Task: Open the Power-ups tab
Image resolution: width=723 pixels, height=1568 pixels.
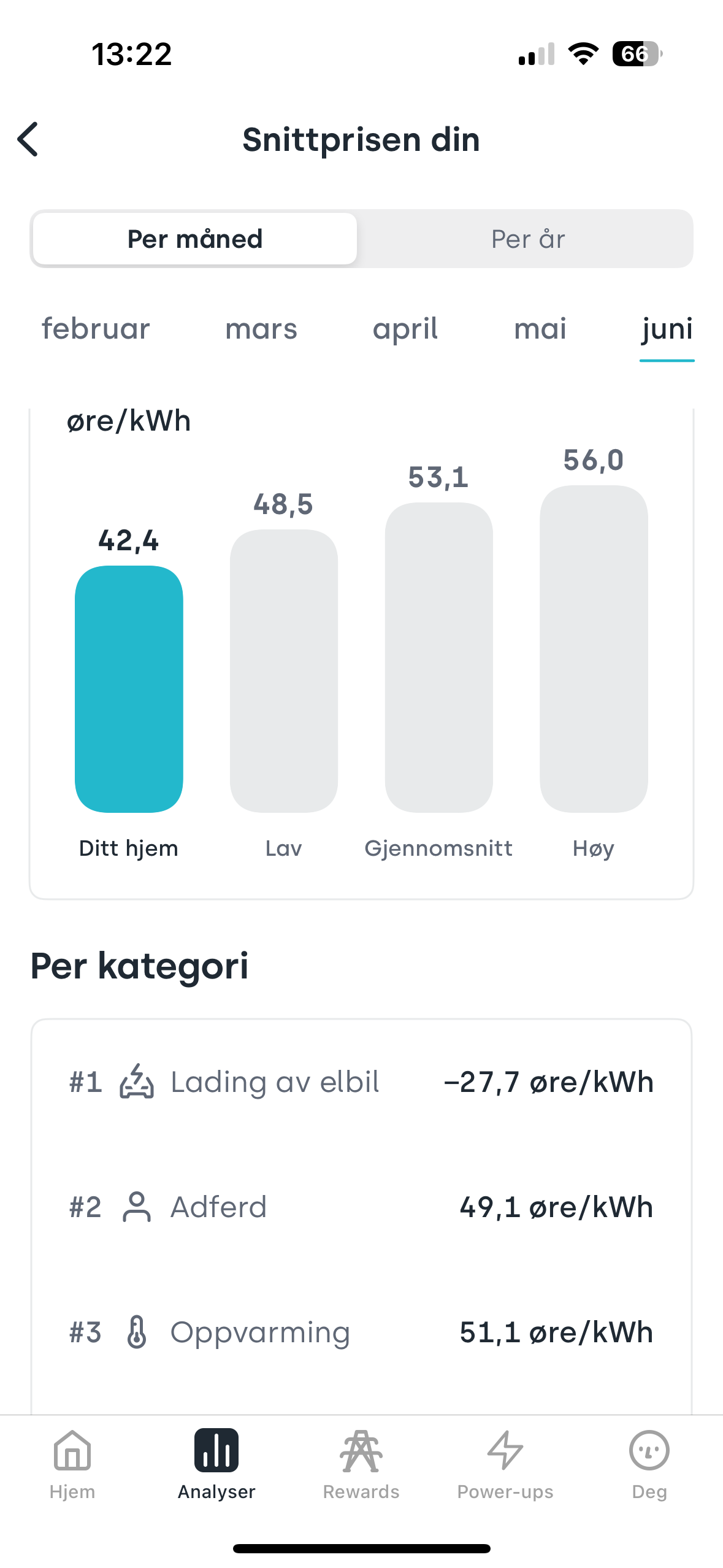Action: 505,1465
